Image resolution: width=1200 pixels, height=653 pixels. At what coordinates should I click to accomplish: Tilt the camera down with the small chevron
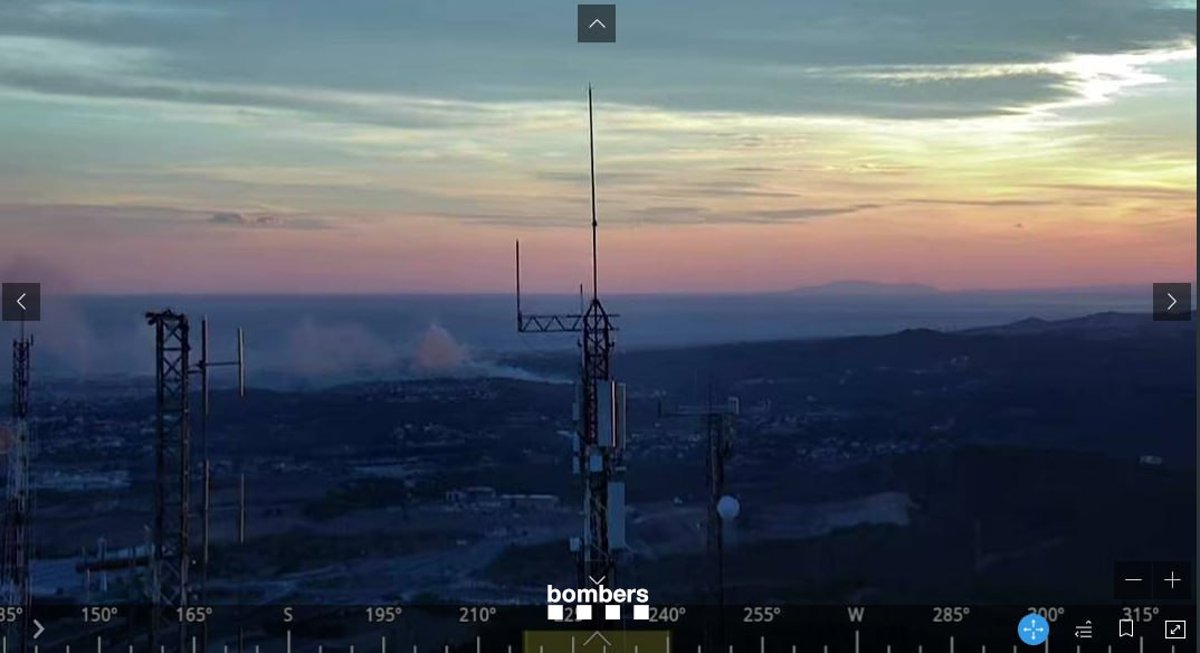[597, 580]
